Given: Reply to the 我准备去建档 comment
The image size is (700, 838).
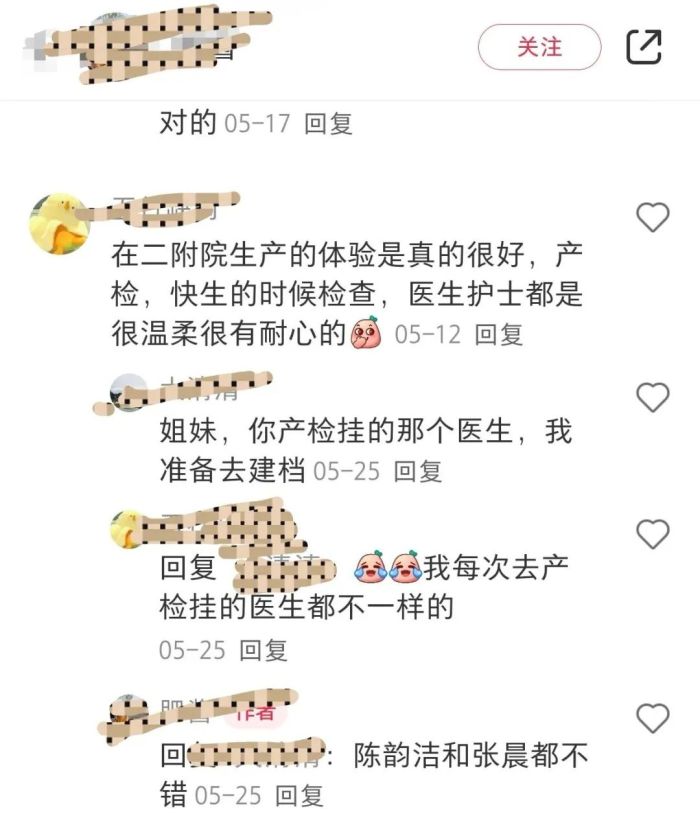Looking at the screenshot, I should pos(418,470).
